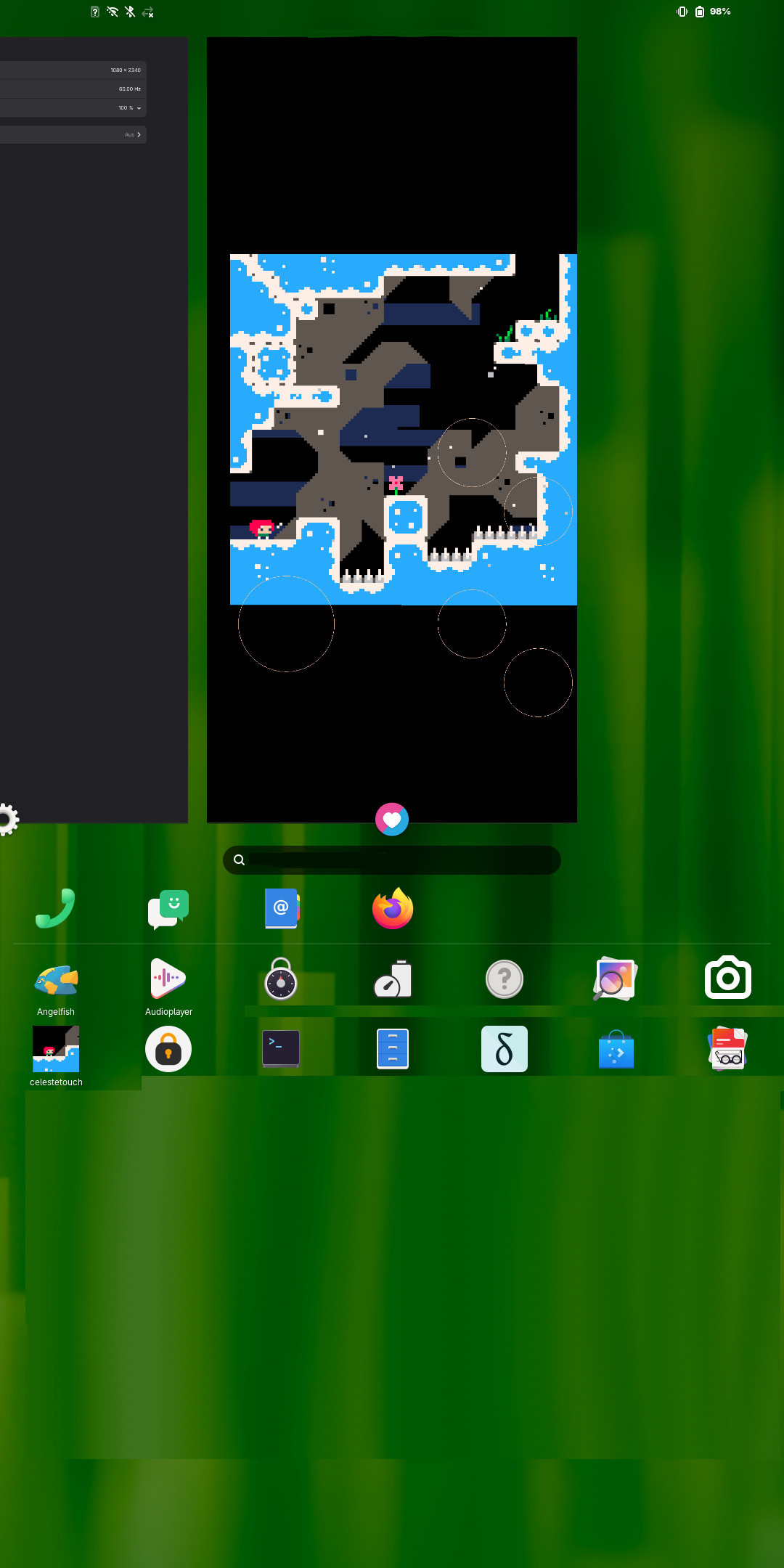784x1568 pixels.
Task: Launch the Firefox browser
Action: click(x=393, y=908)
